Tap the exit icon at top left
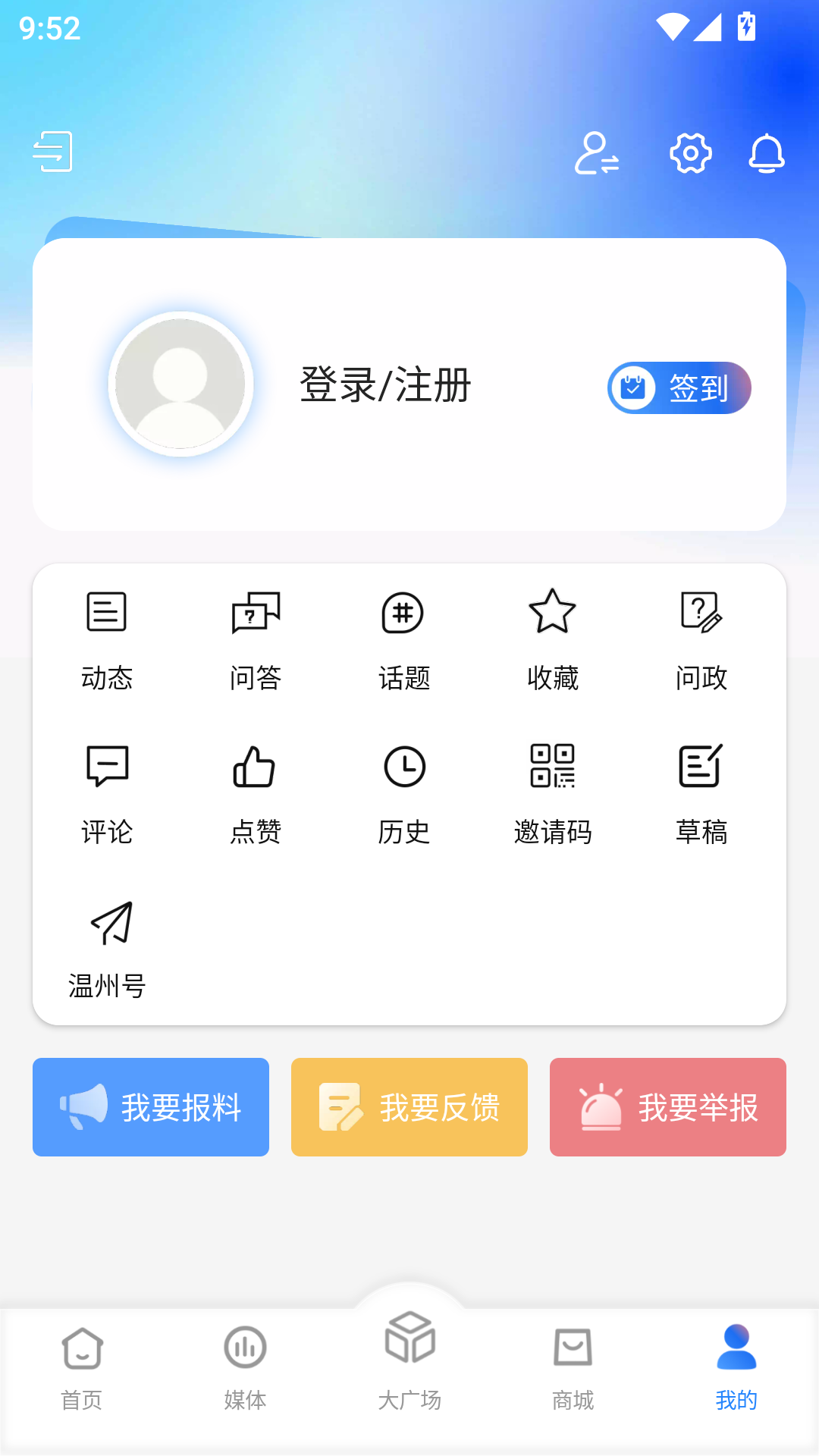Viewport: 819px width, 1456px height. pos(53,152)
